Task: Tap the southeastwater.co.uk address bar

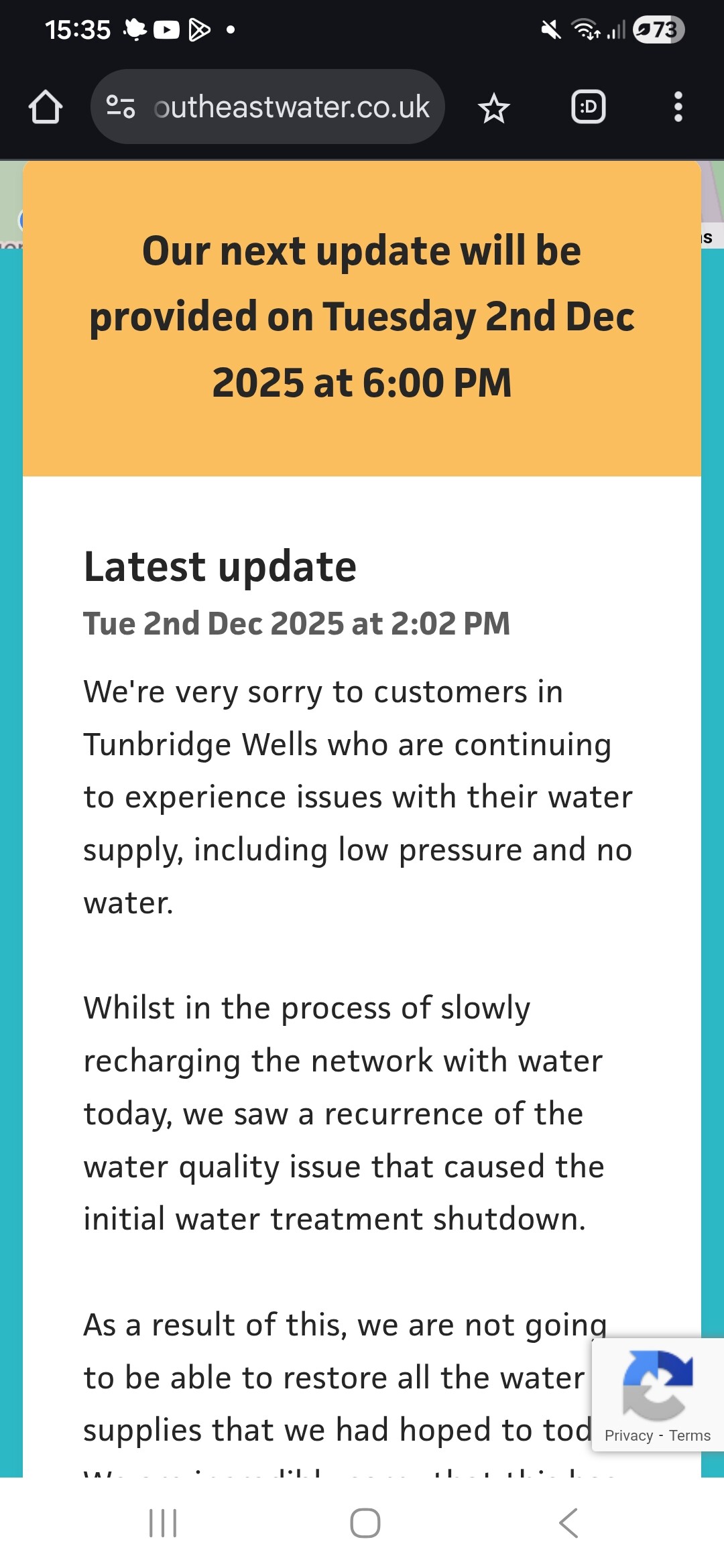Action: tap(291, 107)
